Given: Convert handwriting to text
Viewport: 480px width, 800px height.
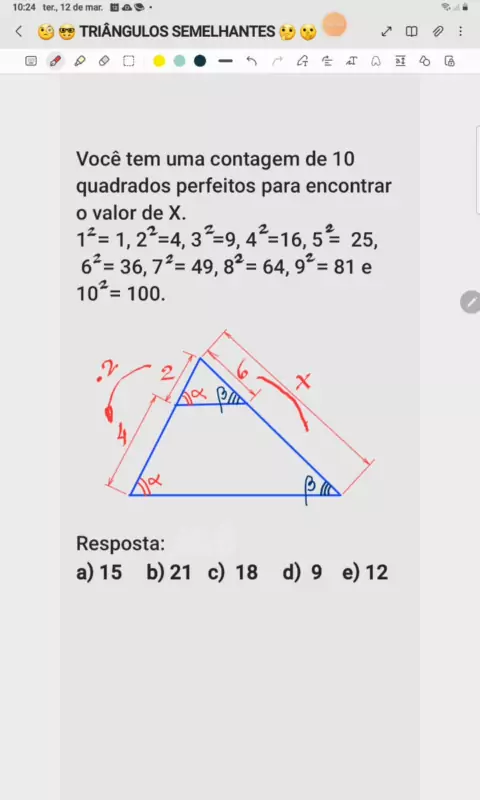Looking at the screenshot, I should point(351,61).
